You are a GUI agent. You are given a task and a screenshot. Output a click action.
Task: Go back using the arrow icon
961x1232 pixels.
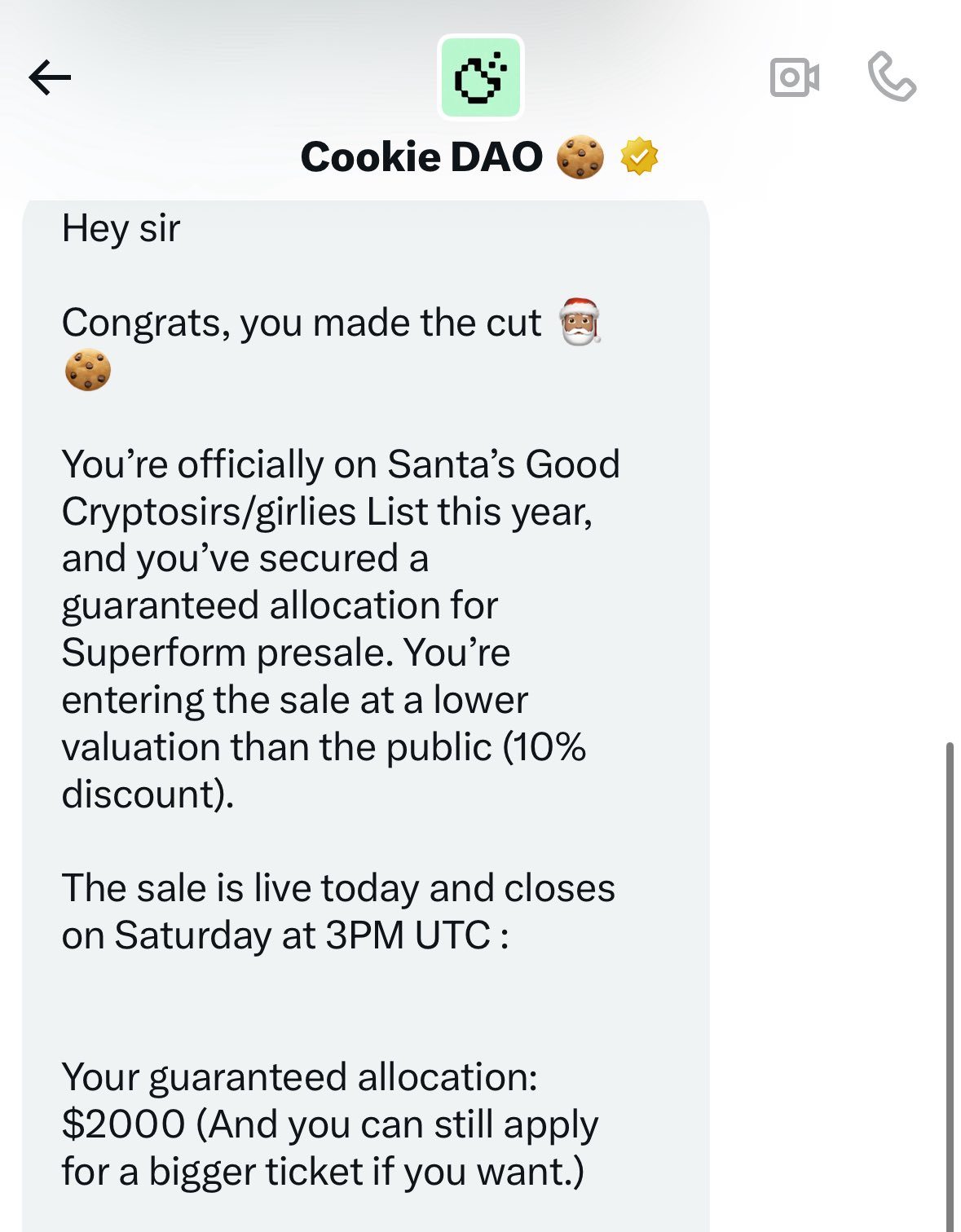[50, 78]
